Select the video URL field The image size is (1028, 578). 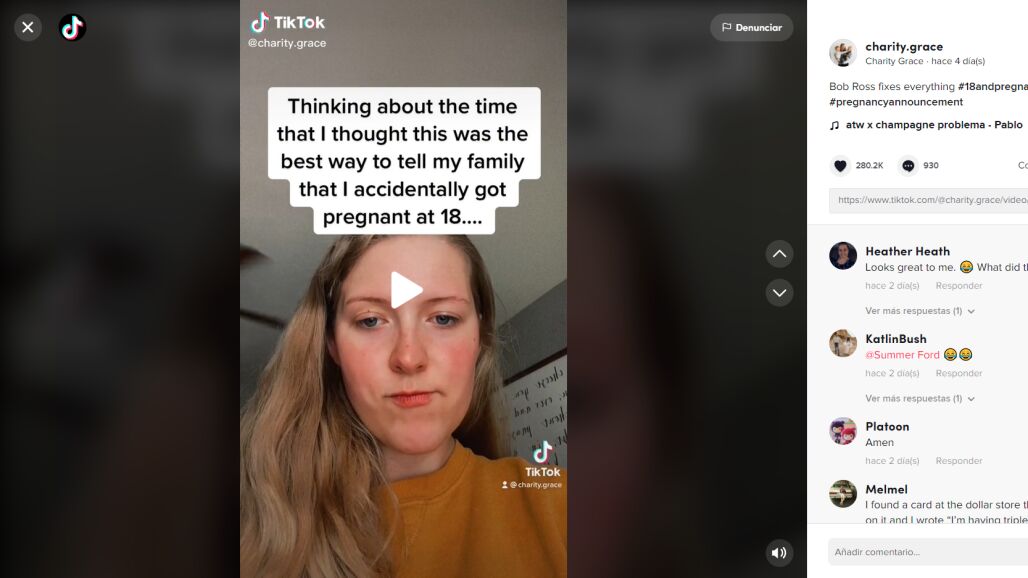coord(930,200)
